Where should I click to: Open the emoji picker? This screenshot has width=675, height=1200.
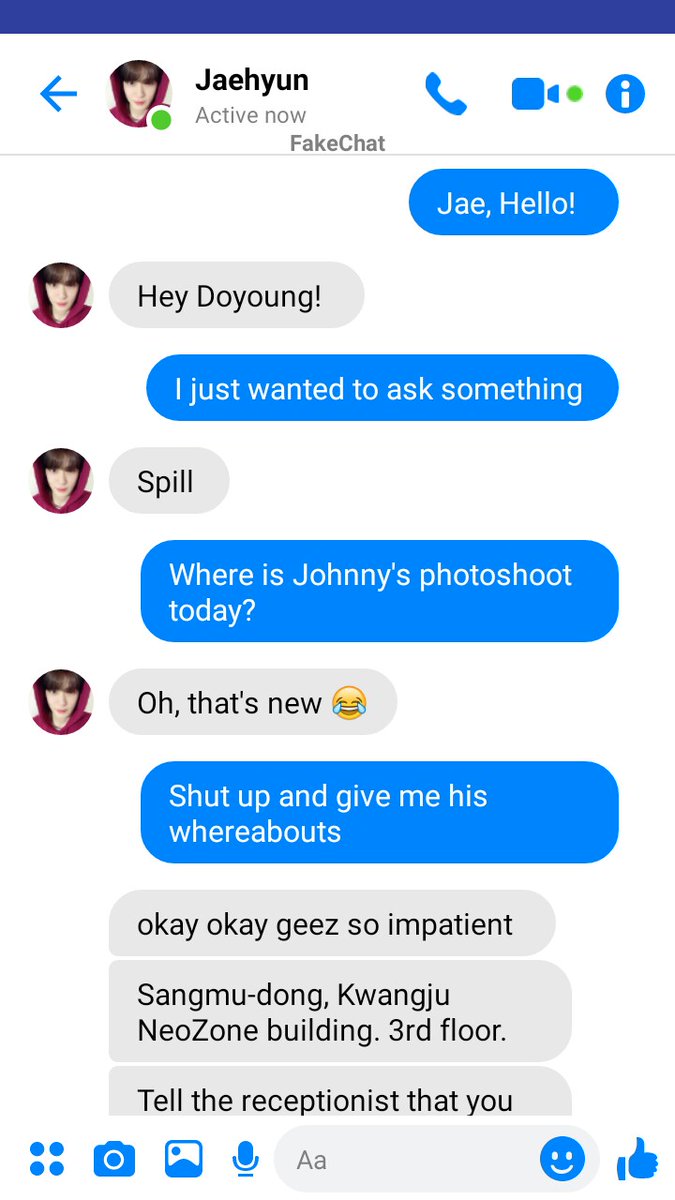pyautogui.click(x=562, y=1159)
